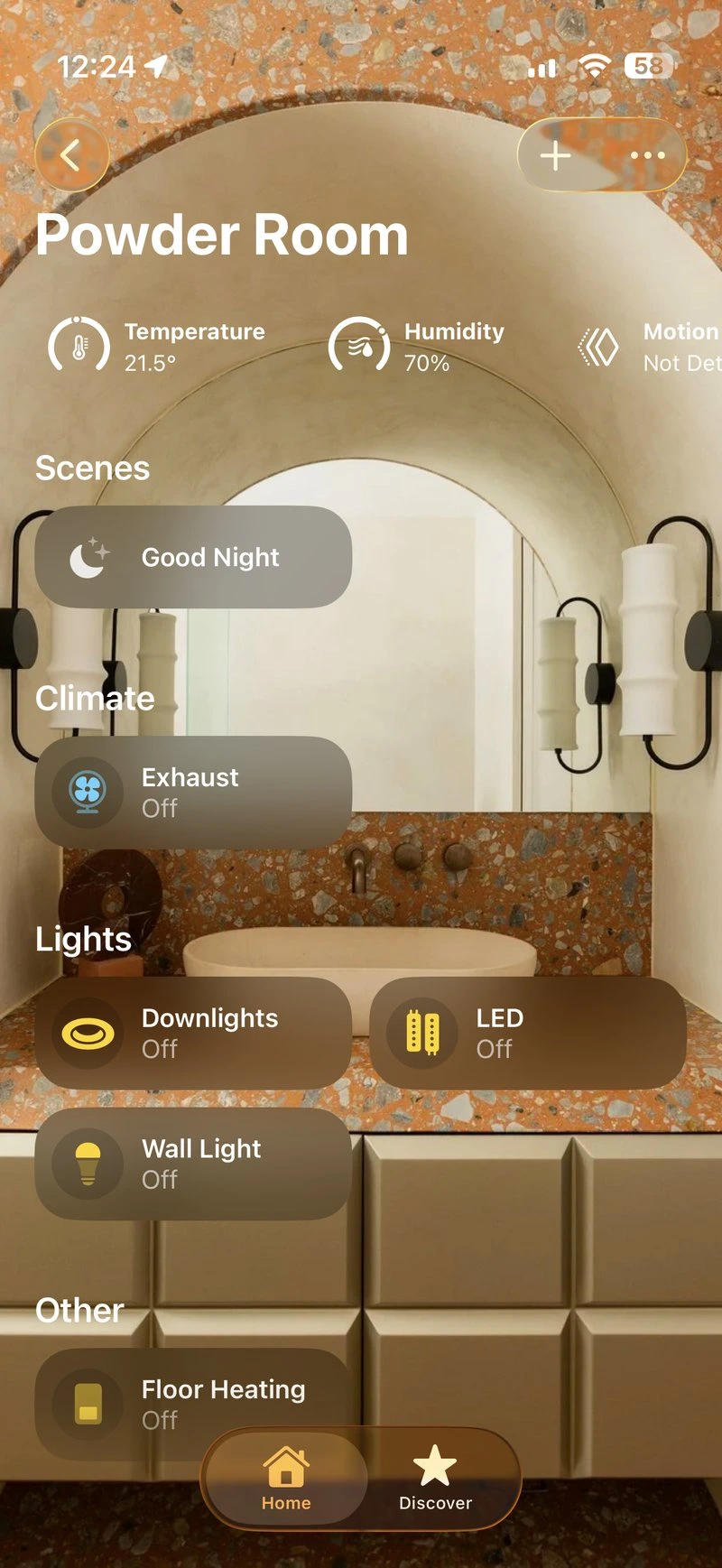Open the three-dot more options menu

(647, 155)
